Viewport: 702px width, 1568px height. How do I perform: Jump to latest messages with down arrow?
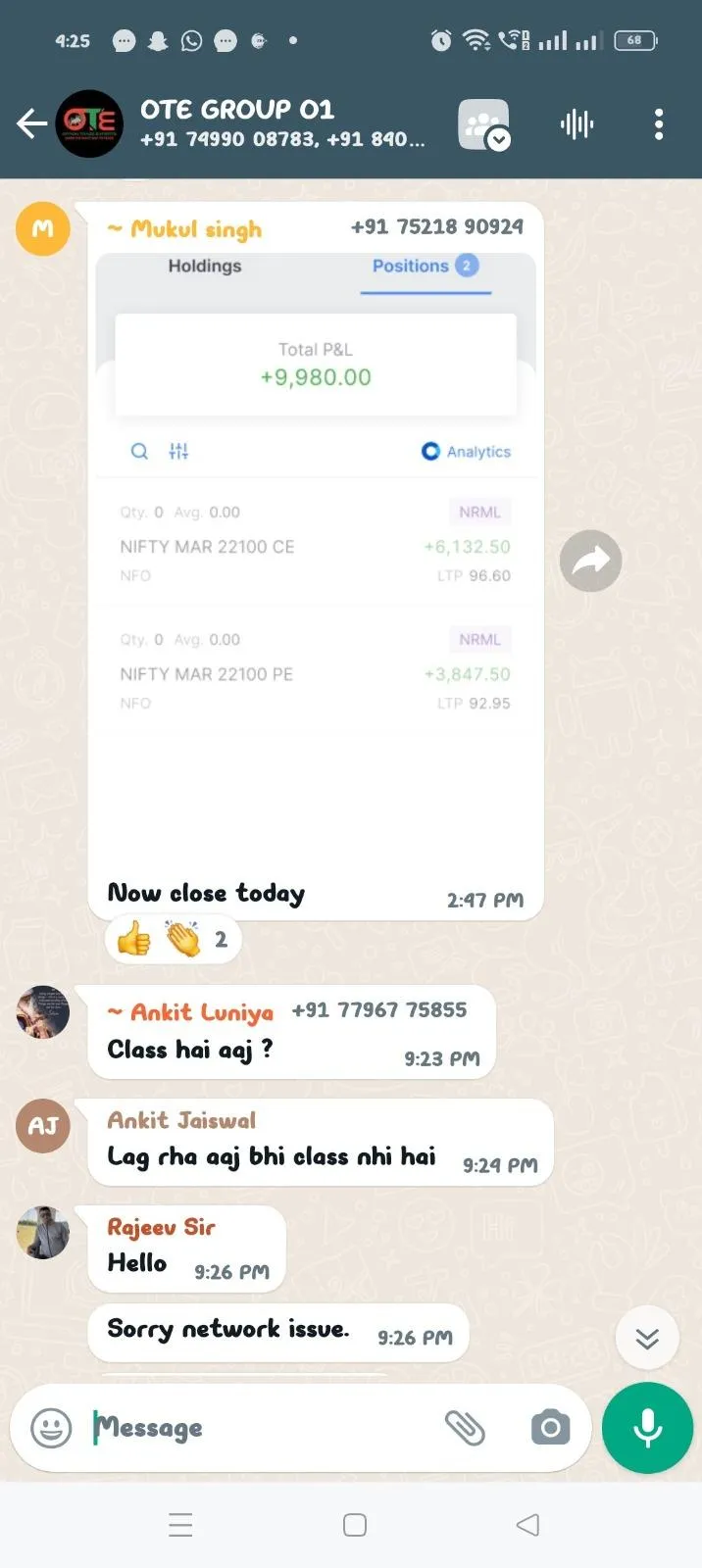pyautogui.click(x=647, y=1338)
